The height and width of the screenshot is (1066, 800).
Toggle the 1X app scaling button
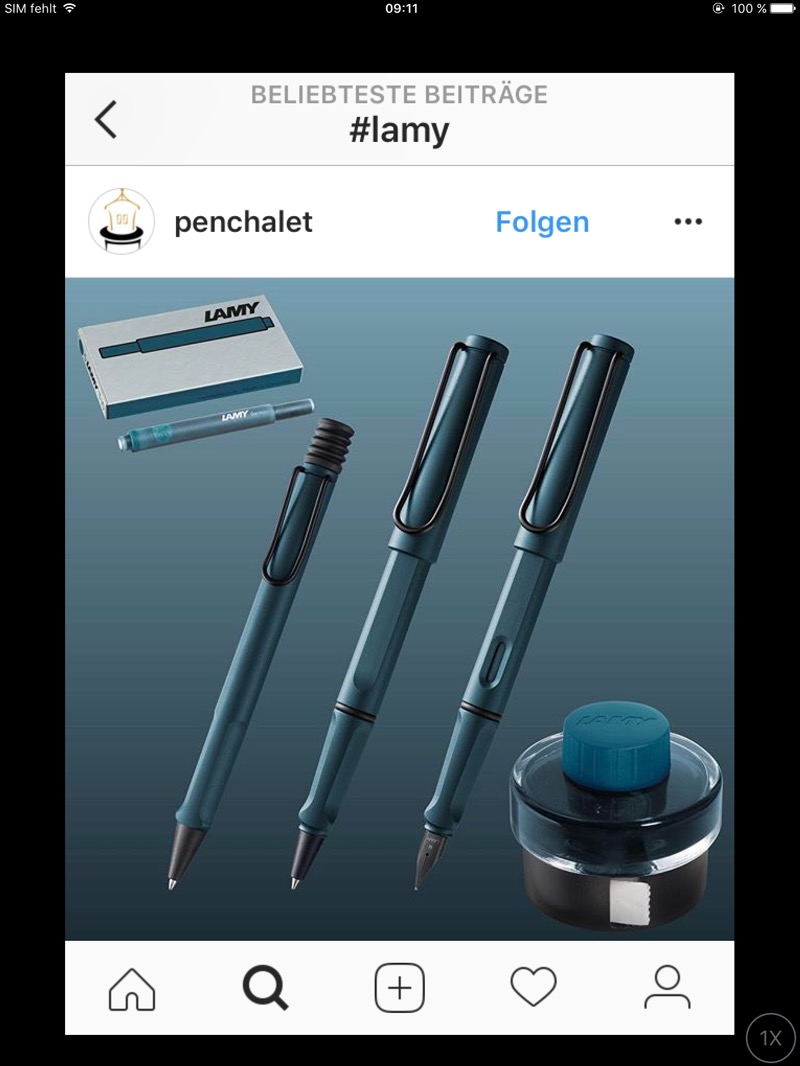coord(770,1038)
